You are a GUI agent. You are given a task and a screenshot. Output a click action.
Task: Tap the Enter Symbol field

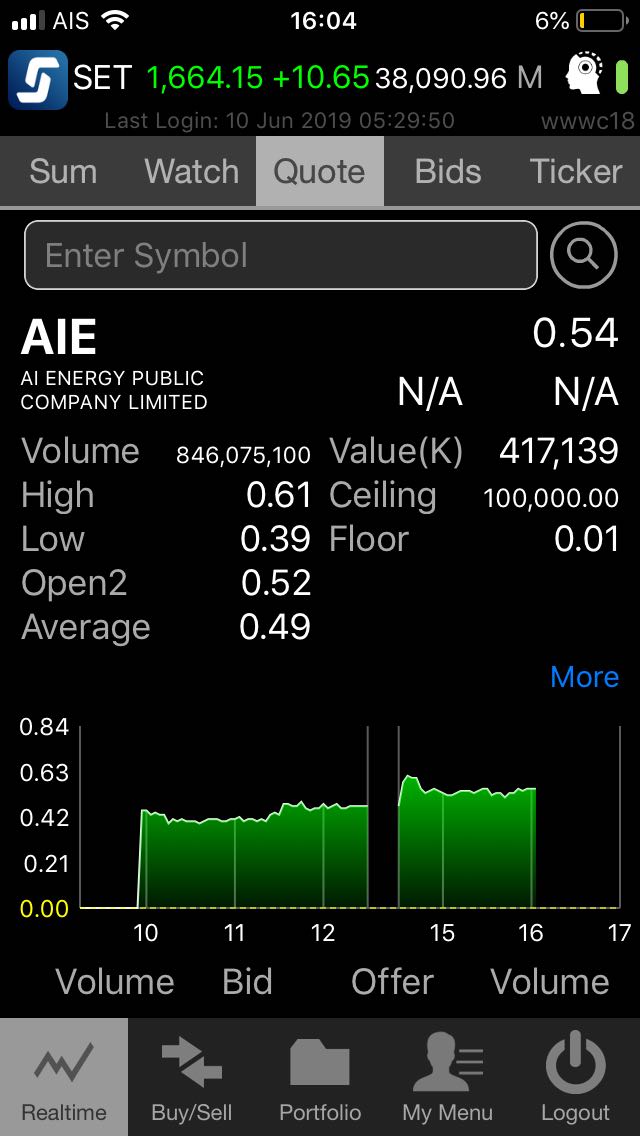pos(280,255)
